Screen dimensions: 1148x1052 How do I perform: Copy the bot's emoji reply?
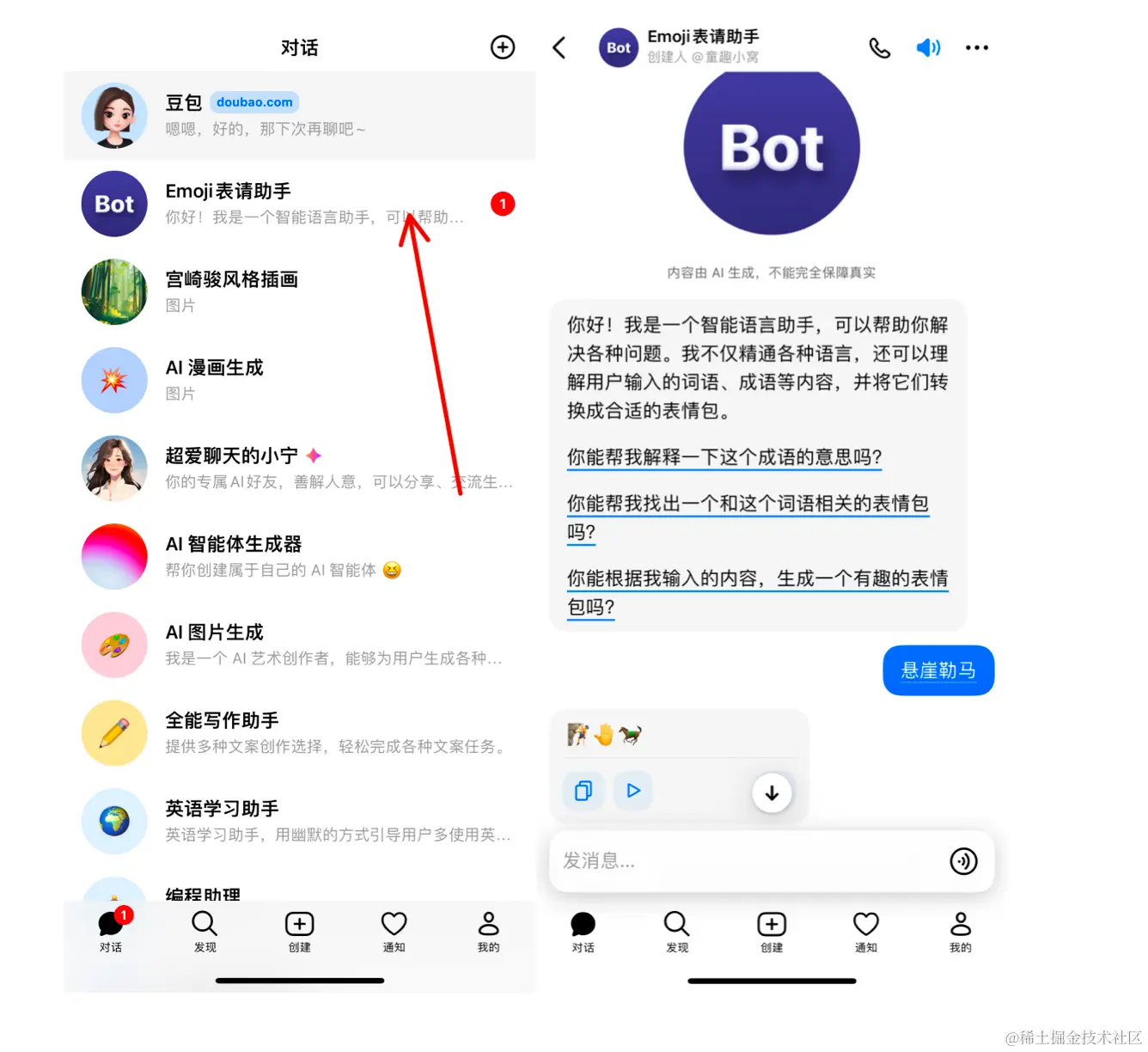pos(583,791)
